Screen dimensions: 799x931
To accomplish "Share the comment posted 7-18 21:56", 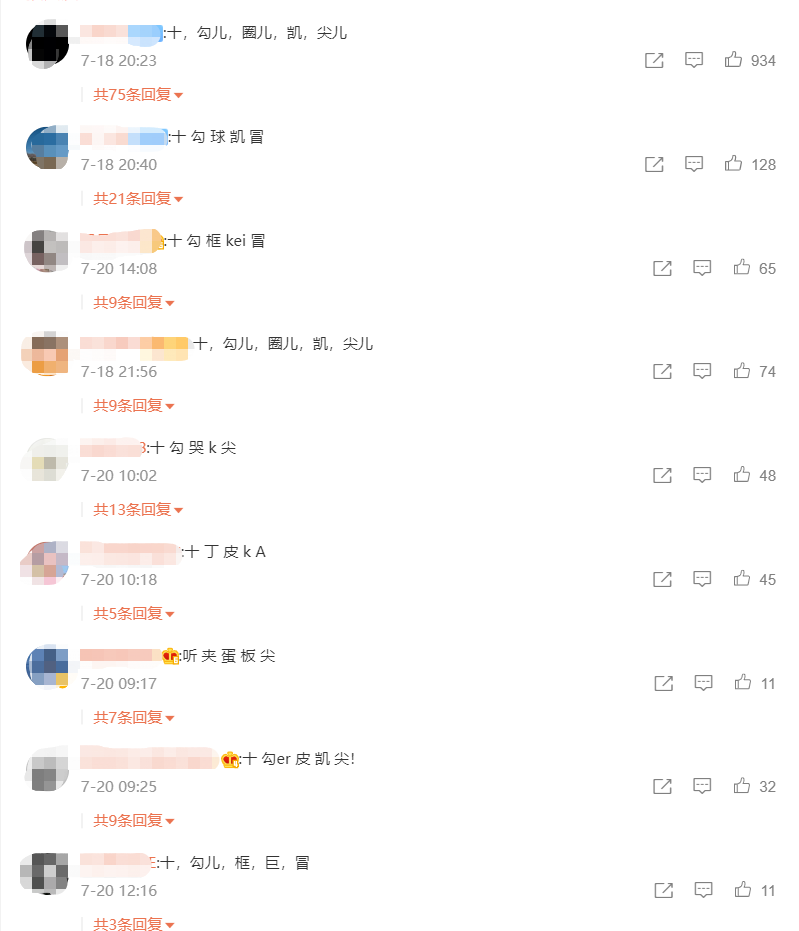I will [x=662, y=371].
